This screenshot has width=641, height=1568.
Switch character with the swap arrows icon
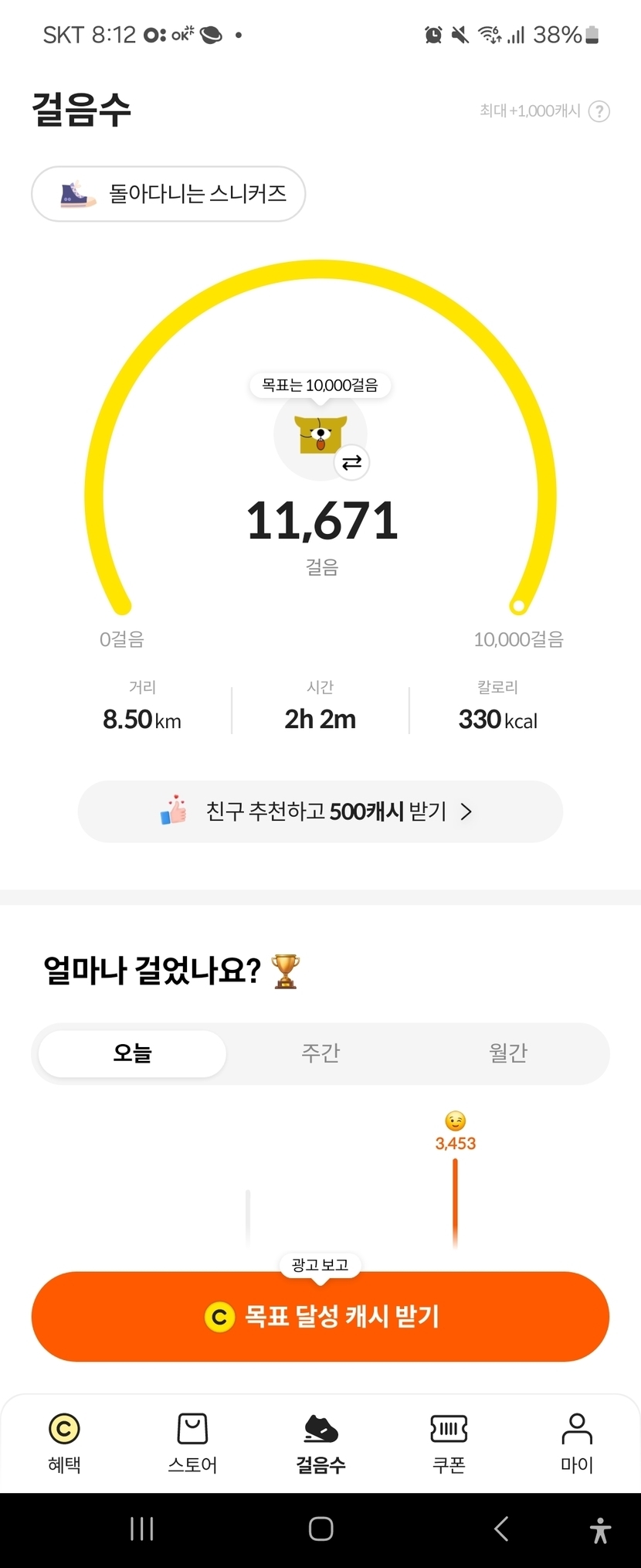pyautogui.click(x=352, y=463)
